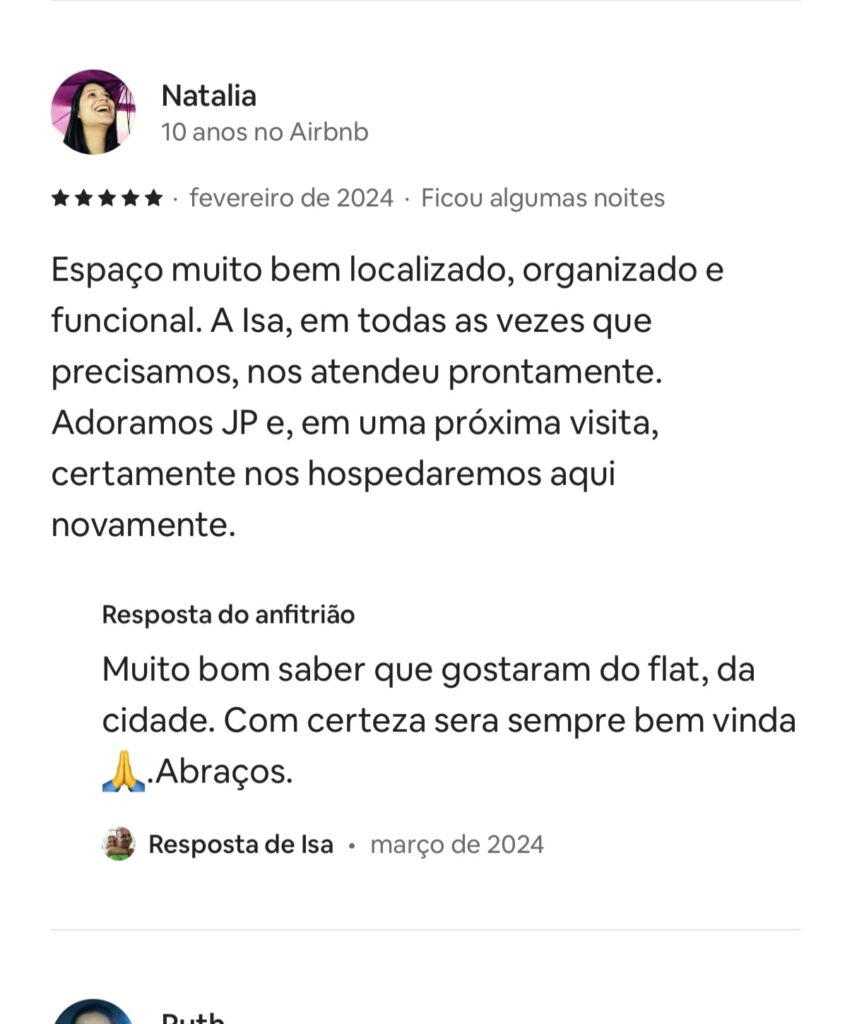Click the first rating star
Screen dimensions: 852x1024
(x=60, y=197)
